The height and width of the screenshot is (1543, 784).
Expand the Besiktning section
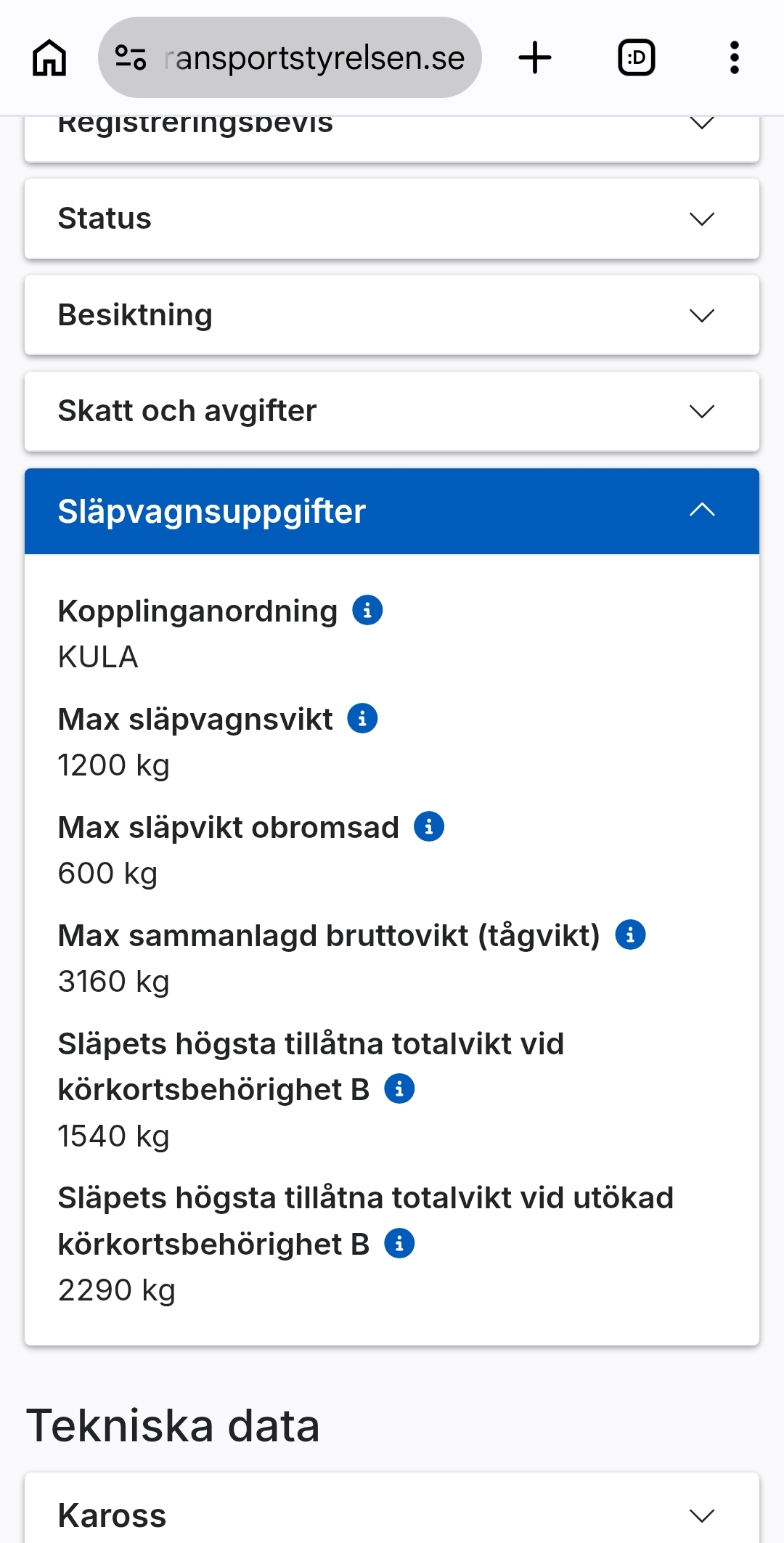click(x=392, y=315)
